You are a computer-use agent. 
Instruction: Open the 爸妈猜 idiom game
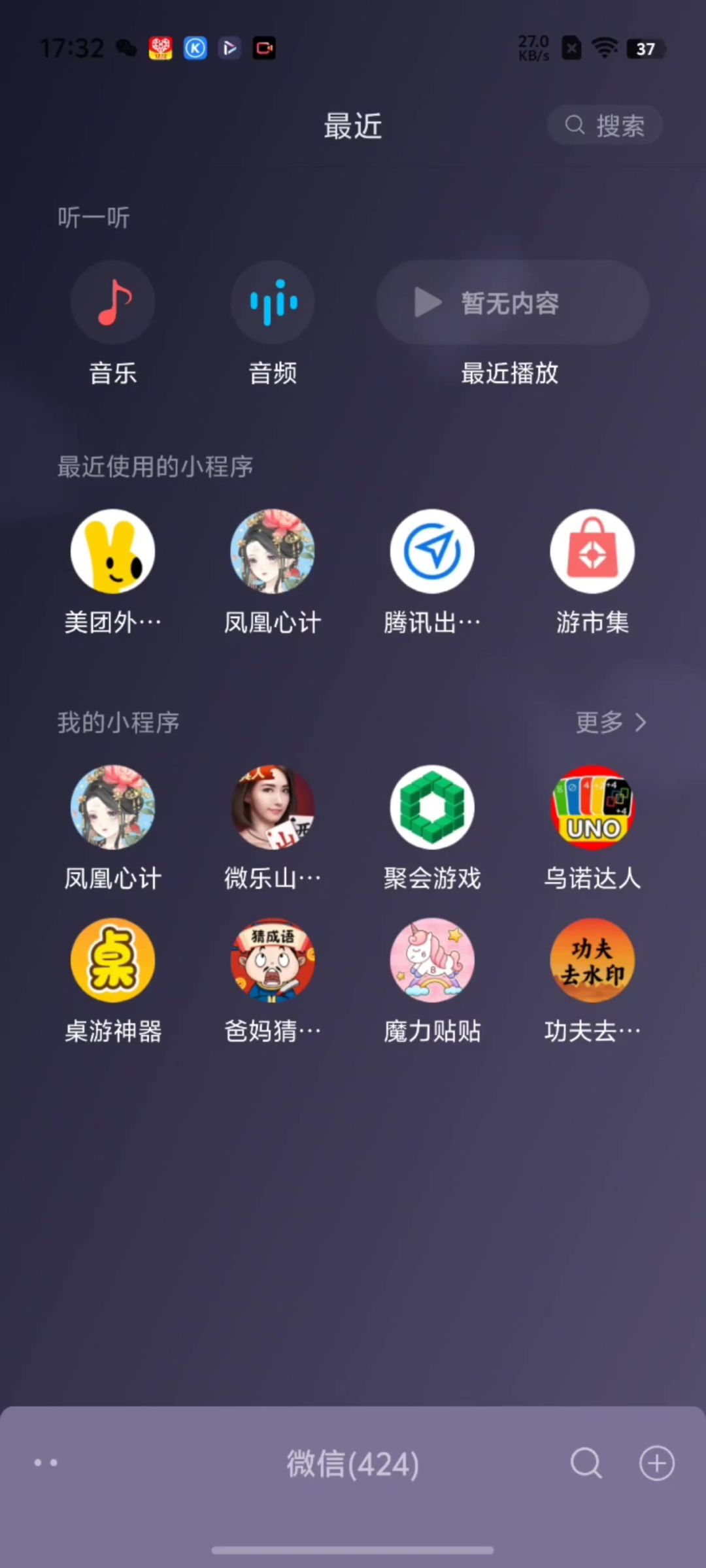[x=273, y=960]
